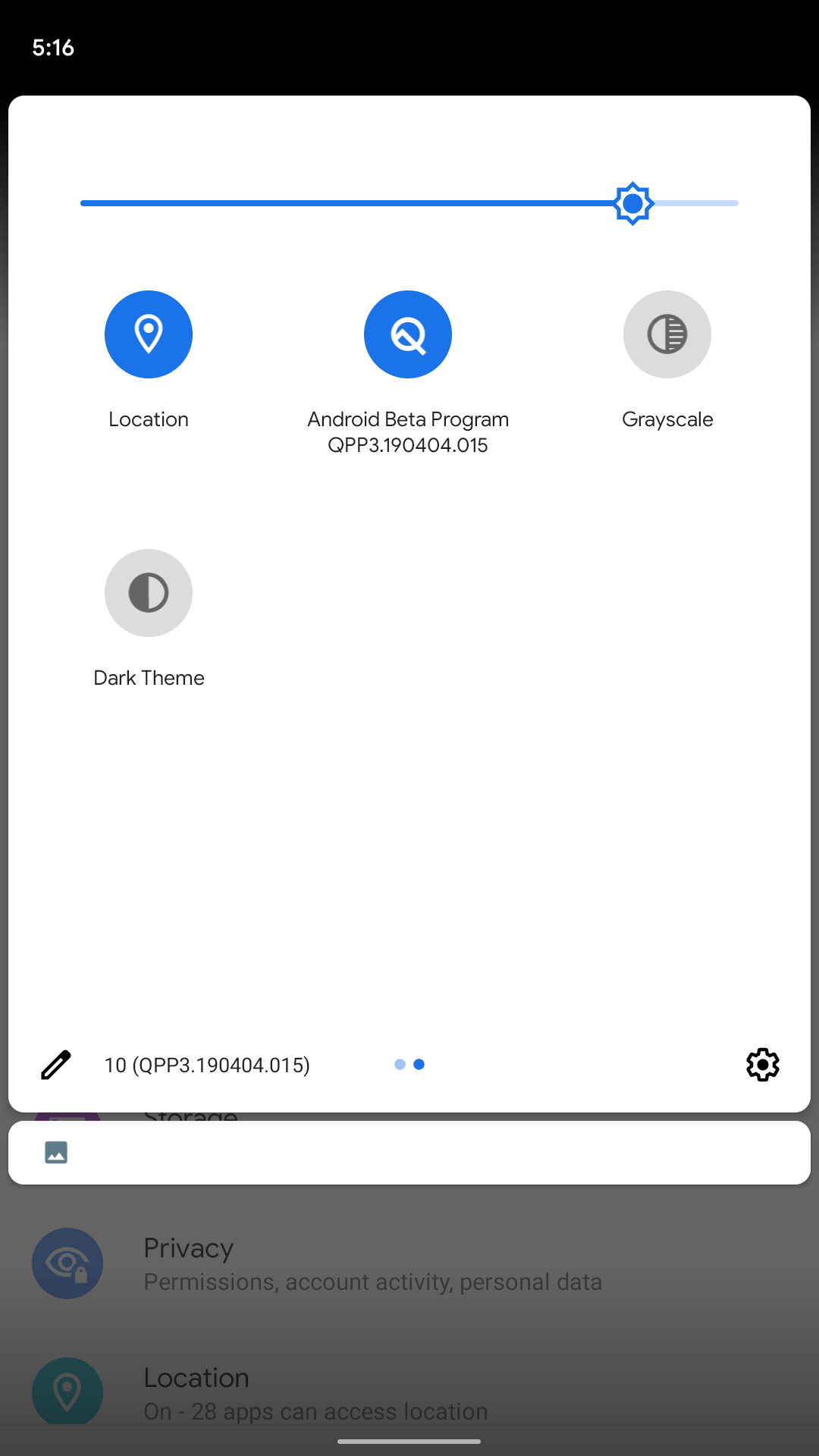Switch to the second quick settings page
The image size is (819, 1456).
[420, 1064]
